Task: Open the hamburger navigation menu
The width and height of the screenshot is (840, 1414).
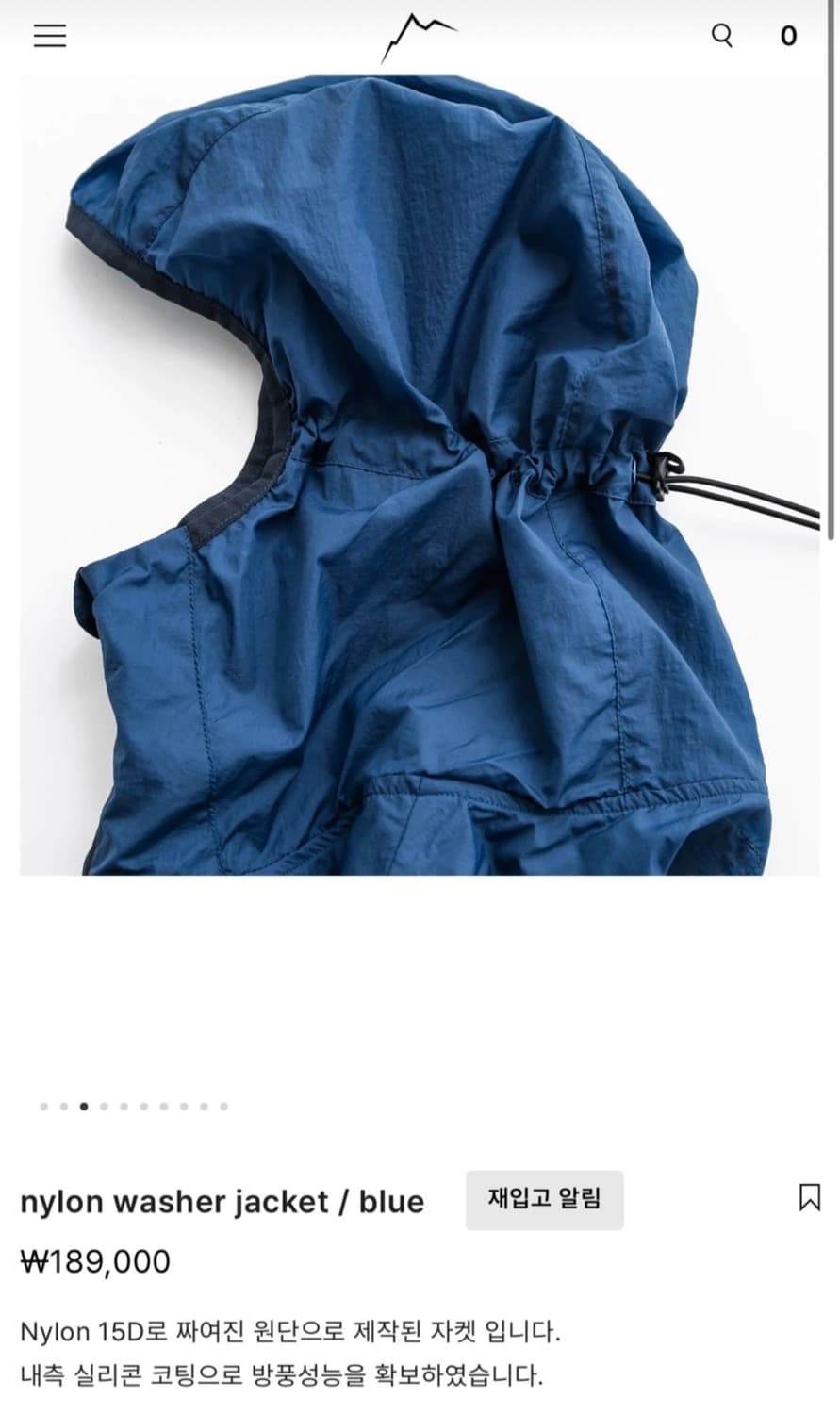Action: point(52,36)
